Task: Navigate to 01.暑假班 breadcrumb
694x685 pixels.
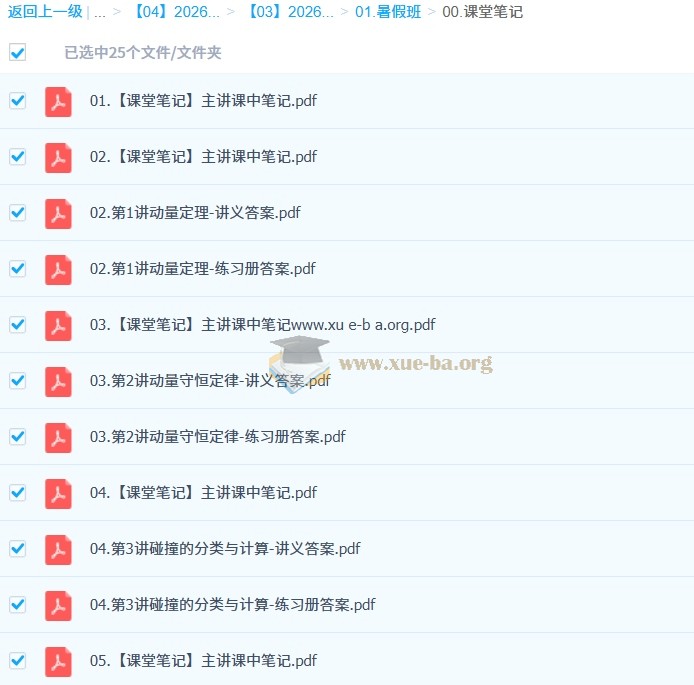Action: 388,12
